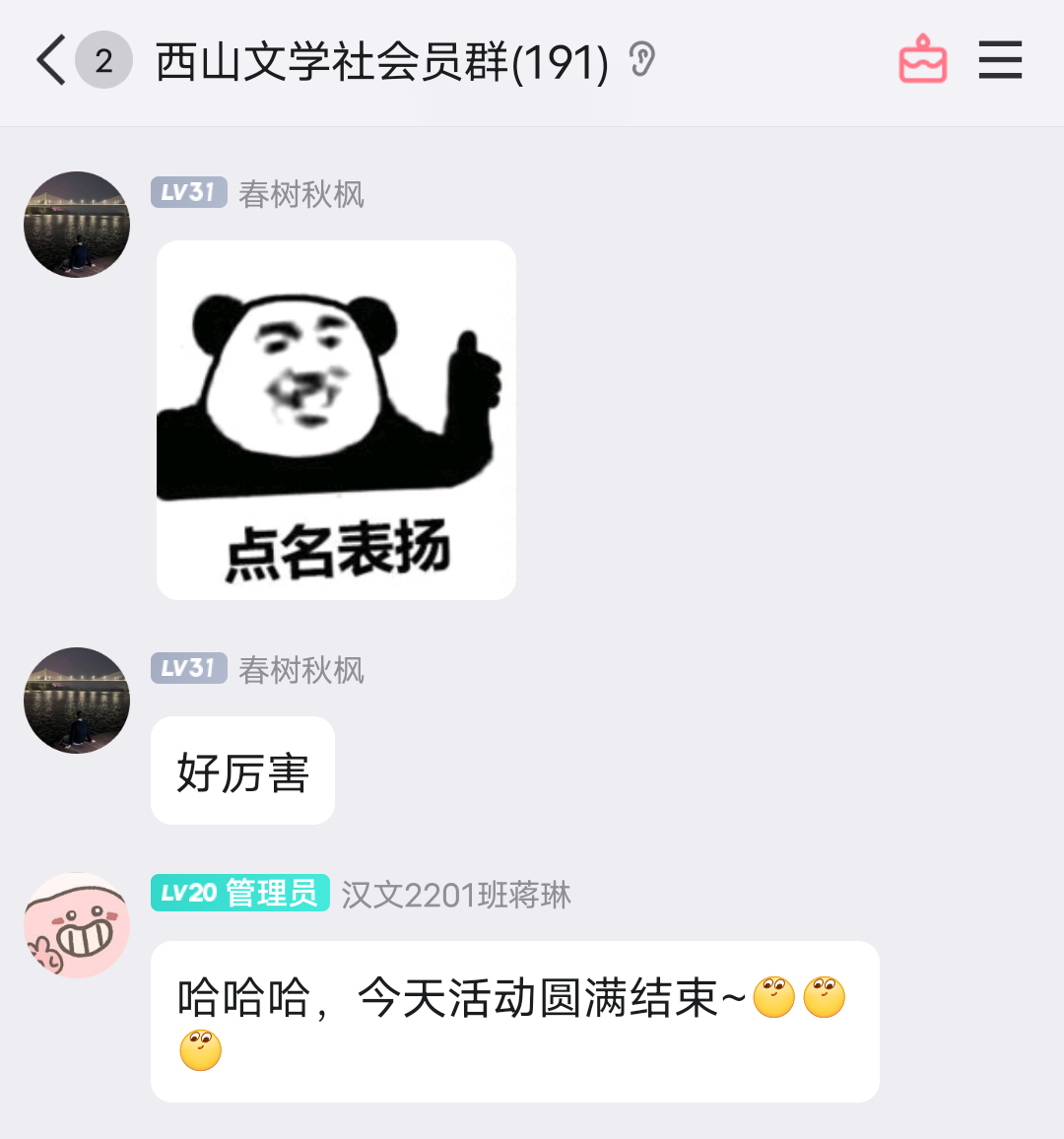This screenshot has width=1064, height=1139.
Task: Open 春树秋枫's avatar beside 好厉害 message
Action: [x=77, y=701]
